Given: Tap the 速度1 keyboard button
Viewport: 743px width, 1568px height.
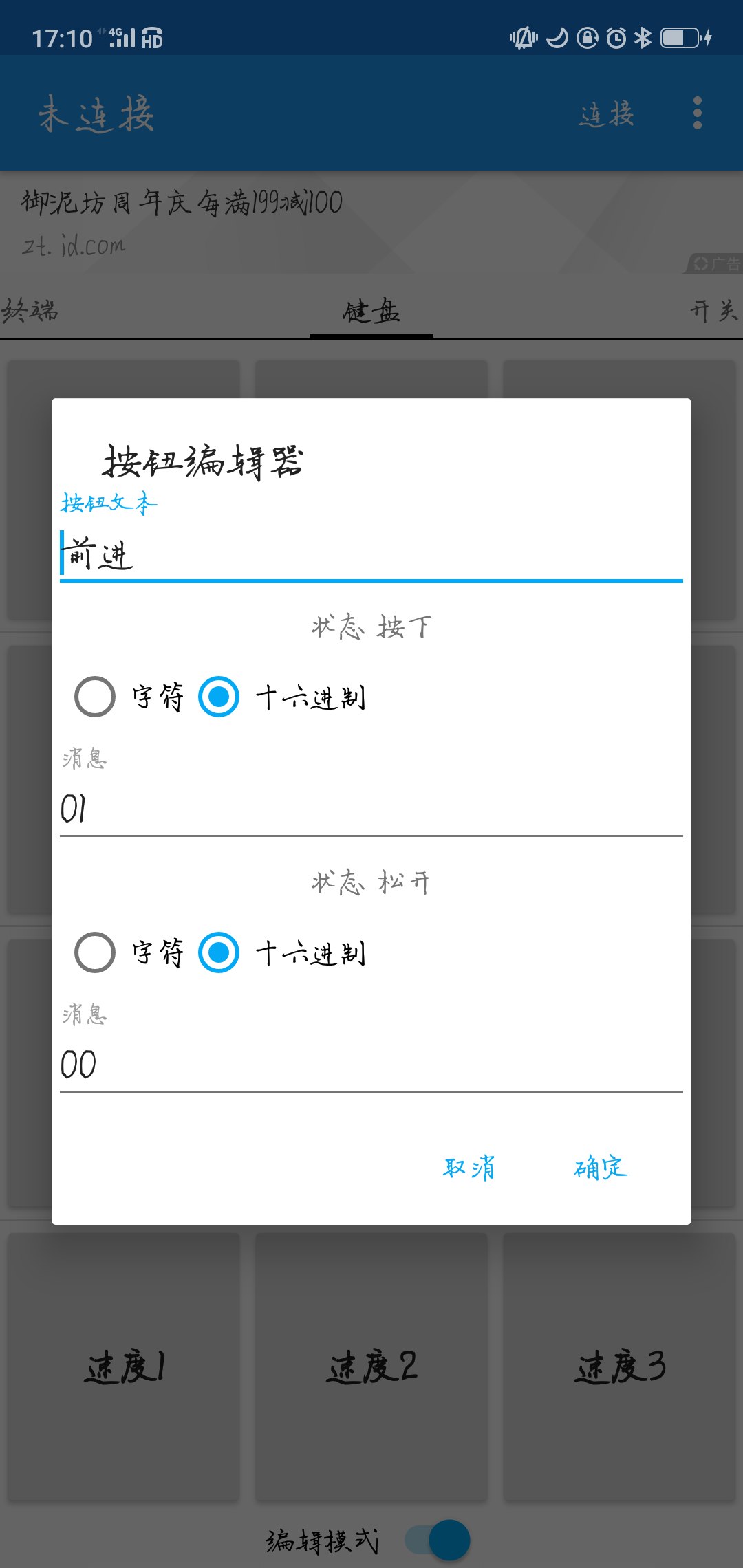Looking at the screenshot, I should (x=124, y=1365).
